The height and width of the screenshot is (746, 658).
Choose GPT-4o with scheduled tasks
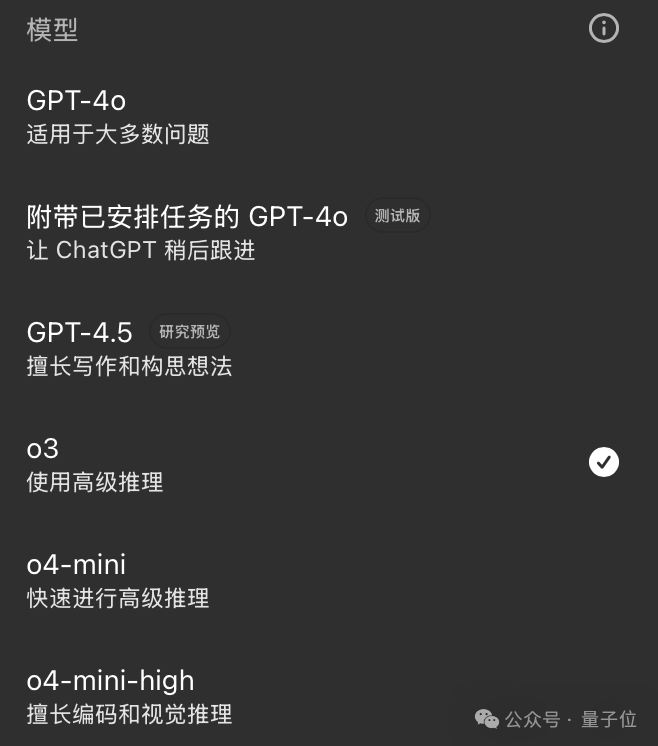[x=187, y=231]
